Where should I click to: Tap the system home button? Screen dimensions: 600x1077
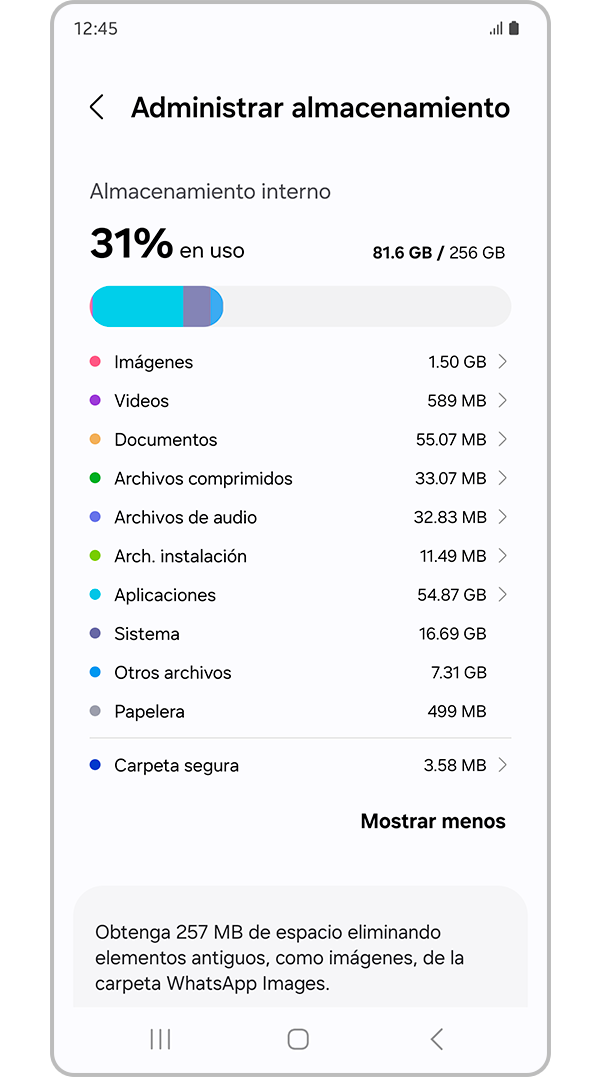click(x=298, y=1039)
